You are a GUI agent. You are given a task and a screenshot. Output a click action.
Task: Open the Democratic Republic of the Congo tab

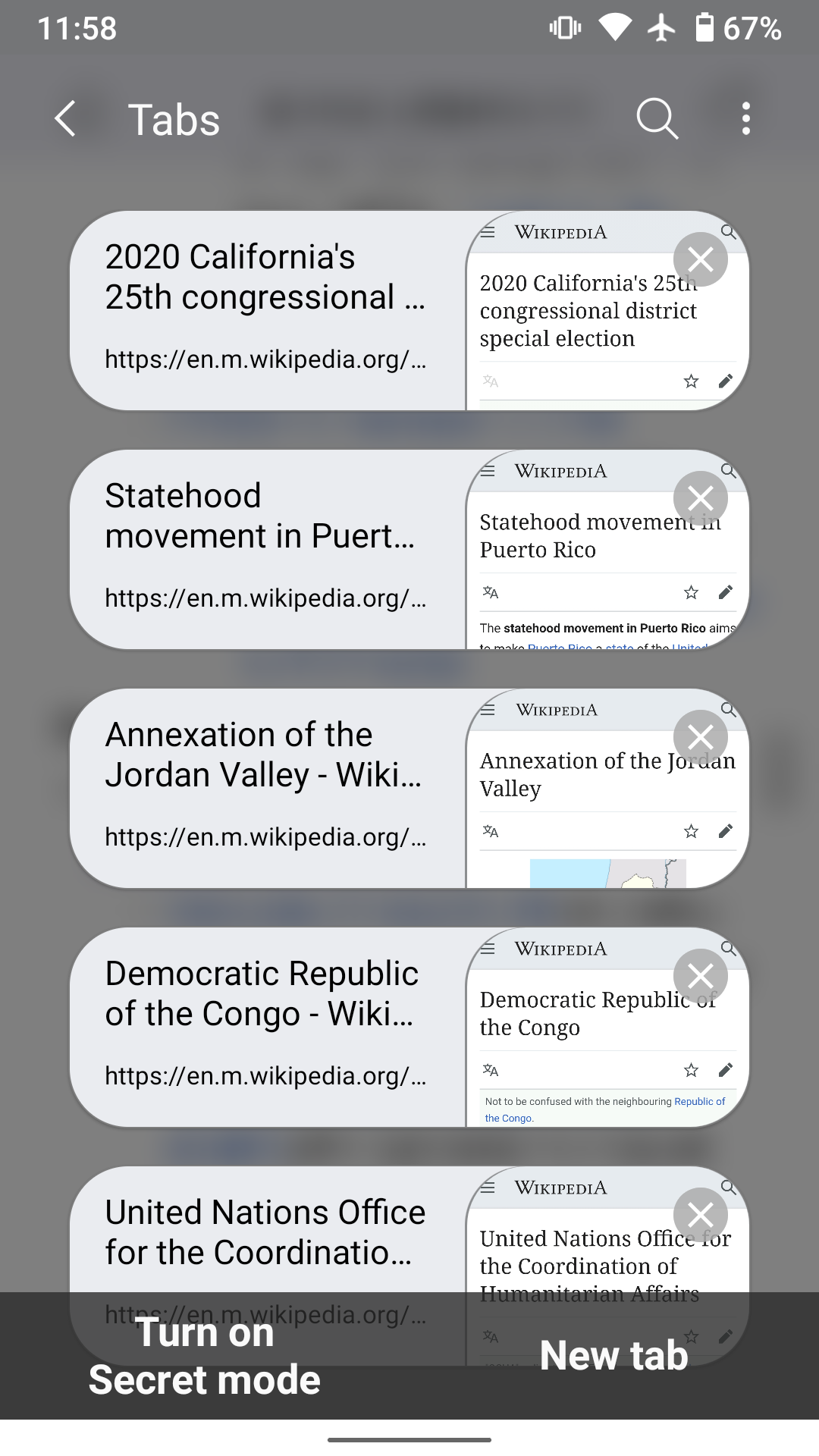pos(265,1028)
